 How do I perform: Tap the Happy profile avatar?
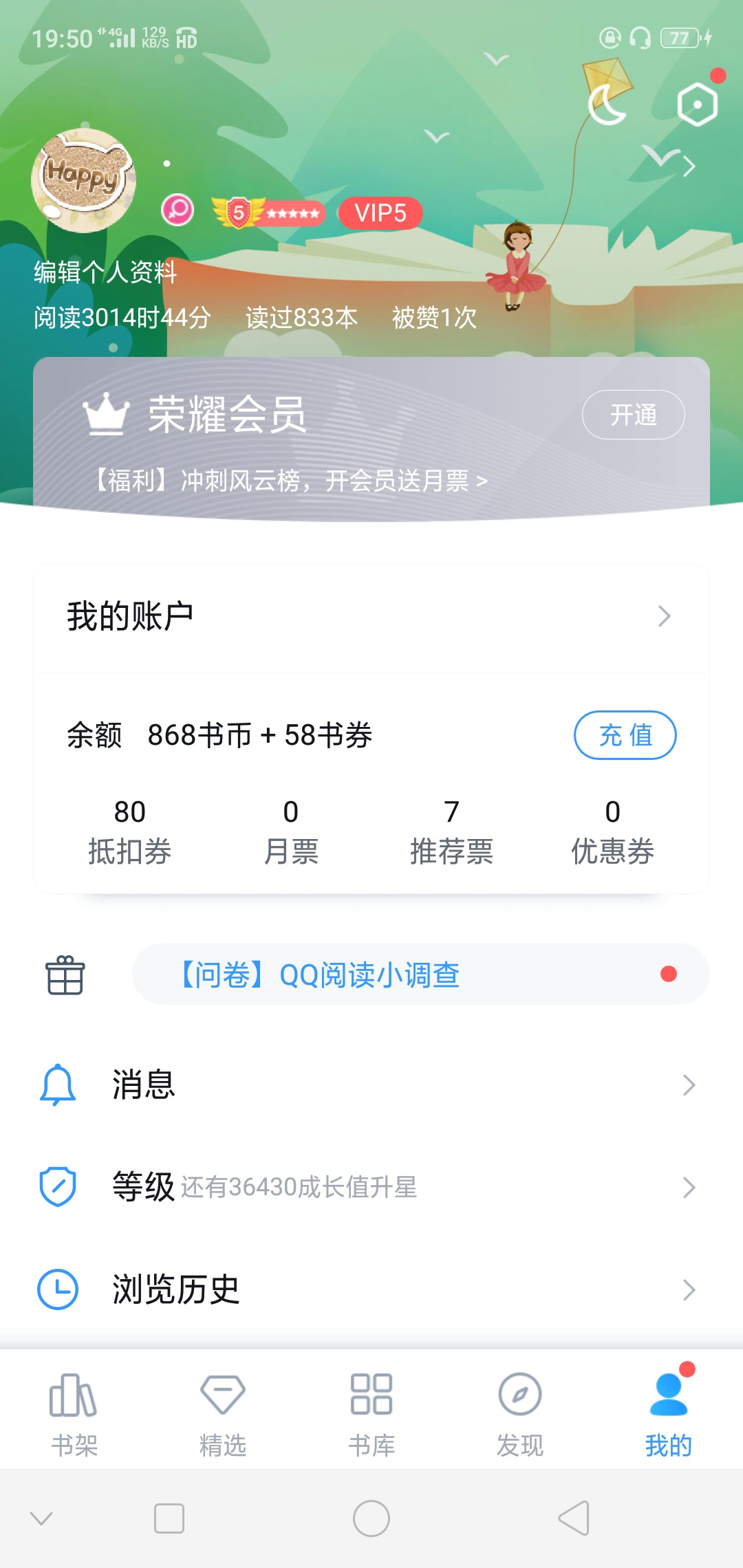(83, 180)
